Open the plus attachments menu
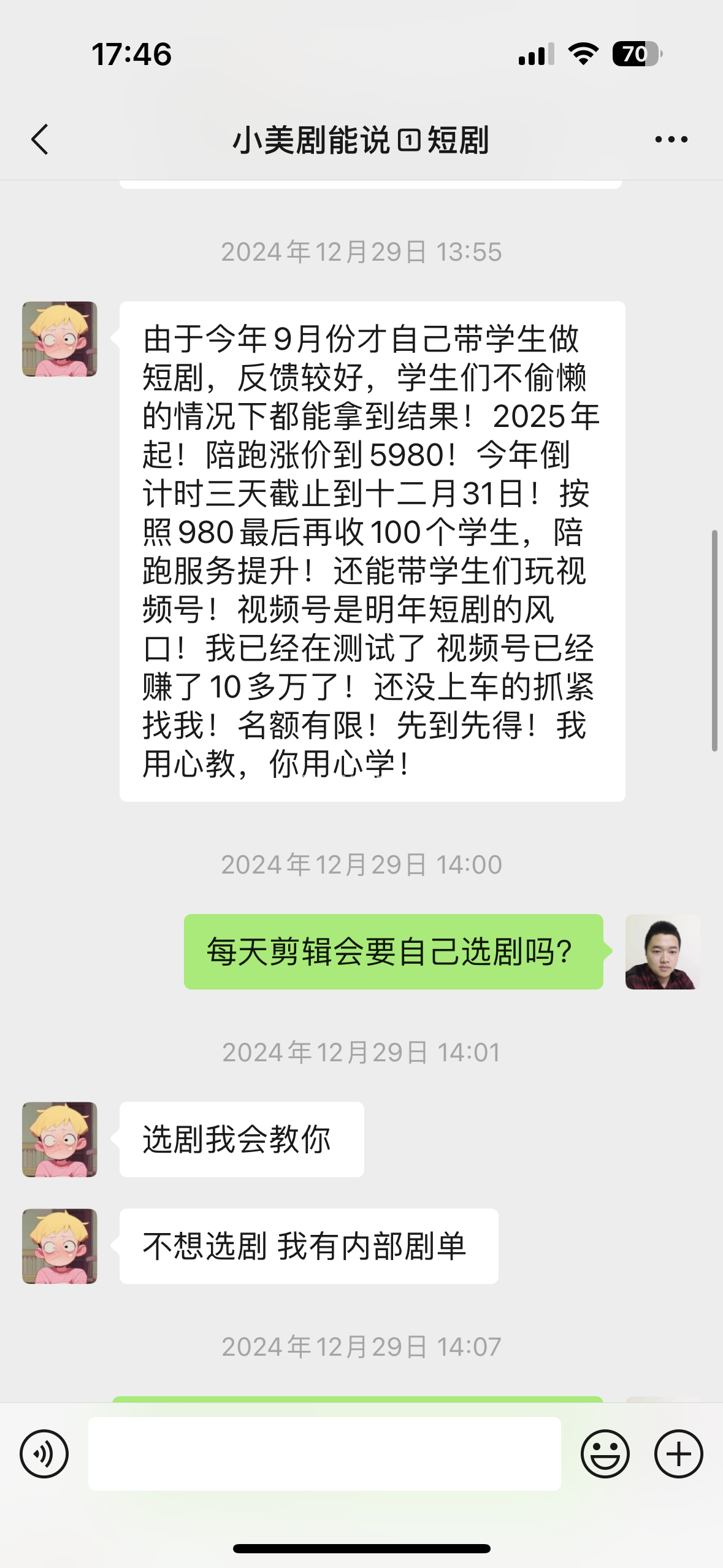 click(x=678, y=1453)
